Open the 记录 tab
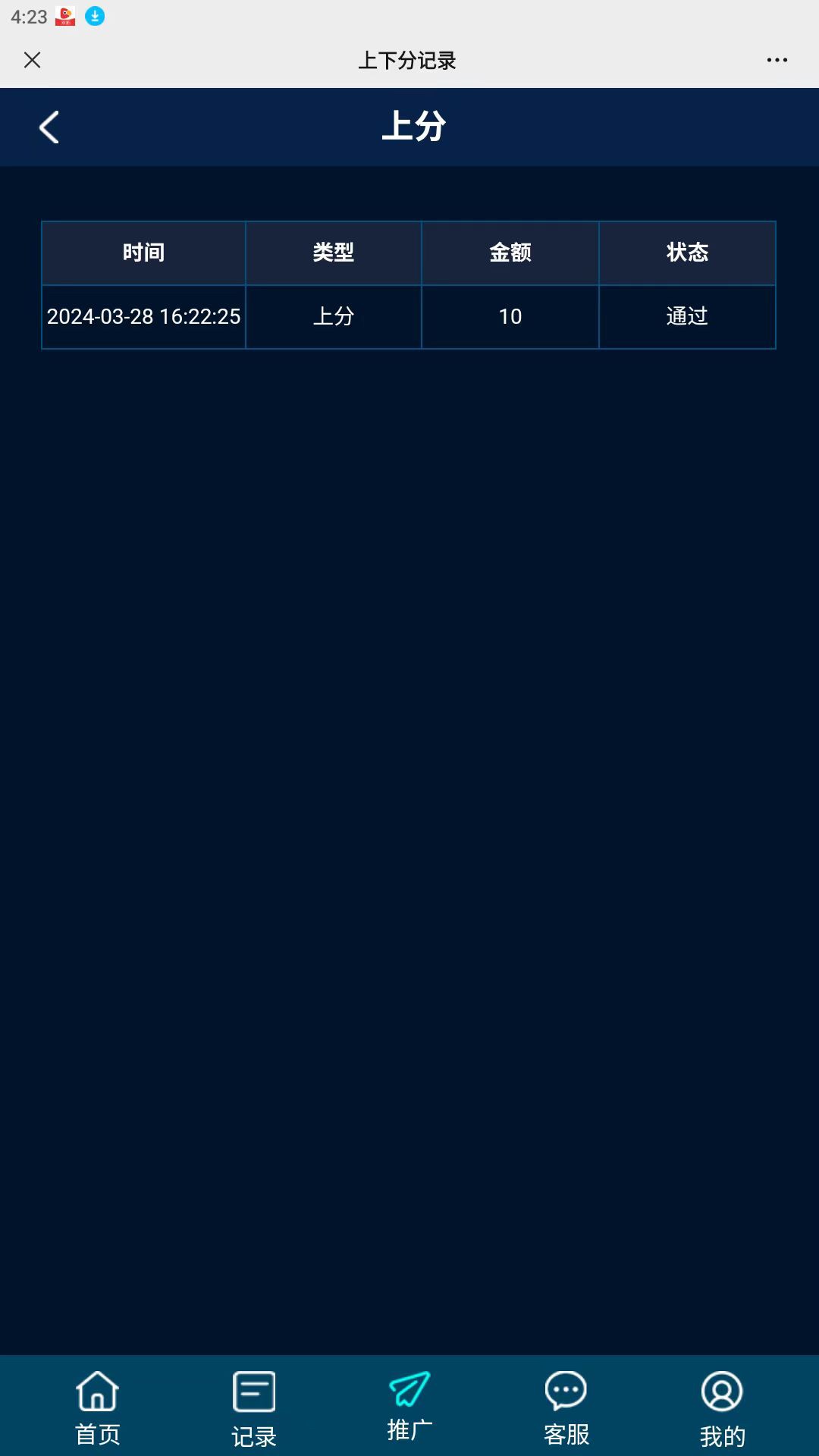Screen dimensions: 819x1456 pyautogui.click(x=254, y=1408)
